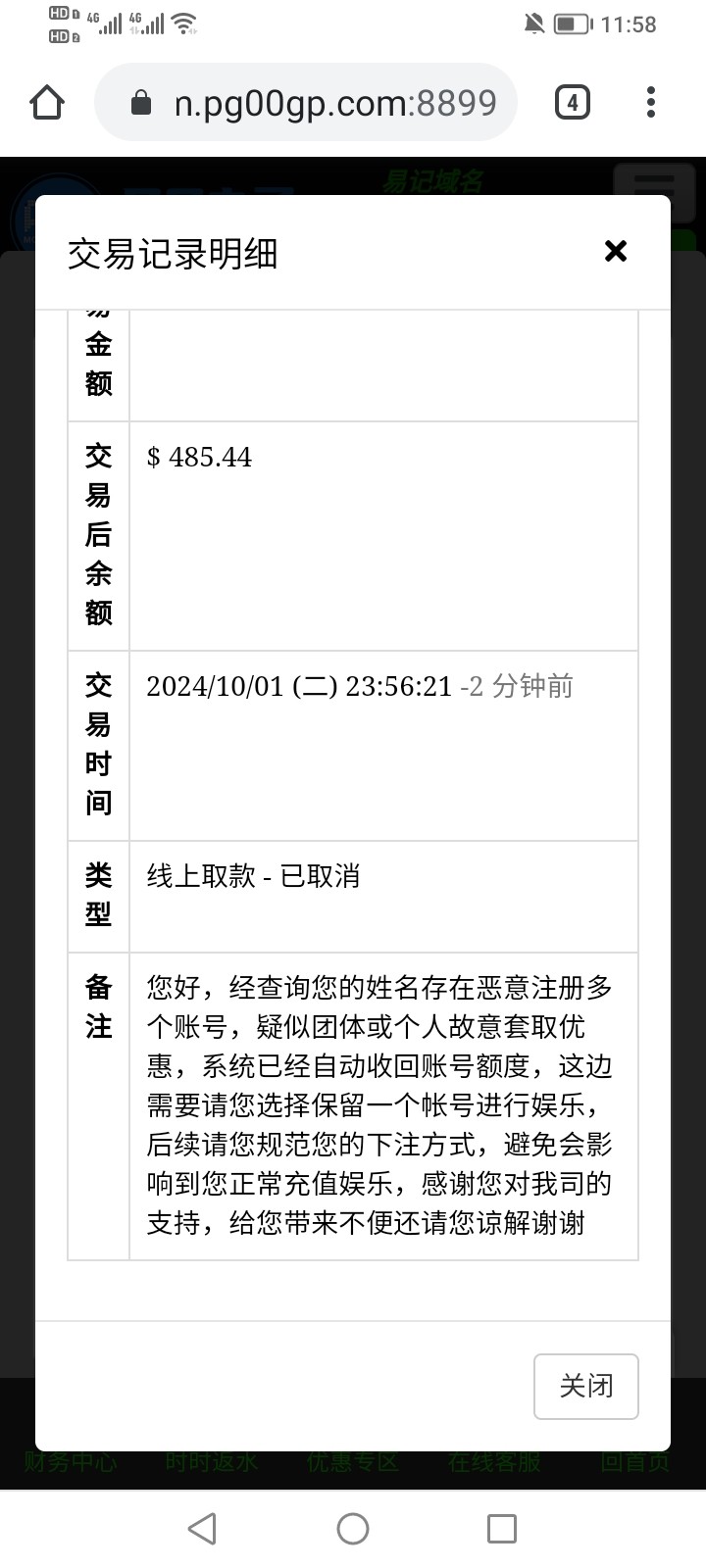Go back with the system back button
The image size is (706, 1568).
202,1528
